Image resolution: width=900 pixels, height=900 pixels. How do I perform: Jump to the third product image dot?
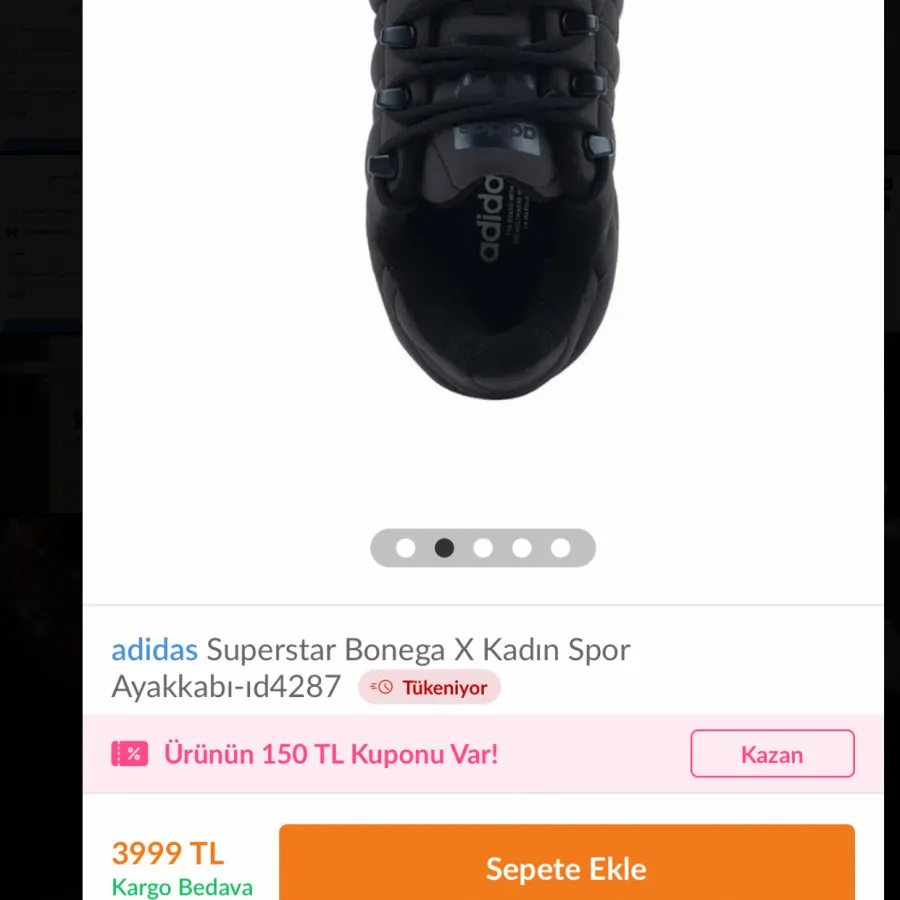click(x=483, y=548)
